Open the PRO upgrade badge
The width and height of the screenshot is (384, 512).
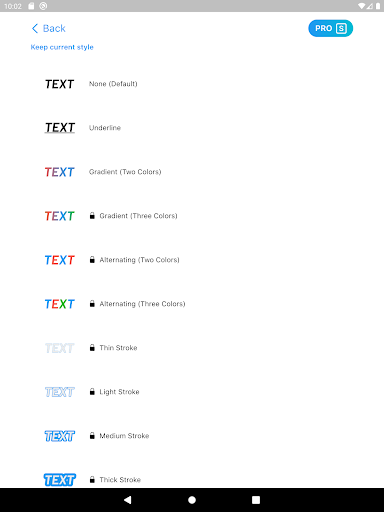[330, 28]
